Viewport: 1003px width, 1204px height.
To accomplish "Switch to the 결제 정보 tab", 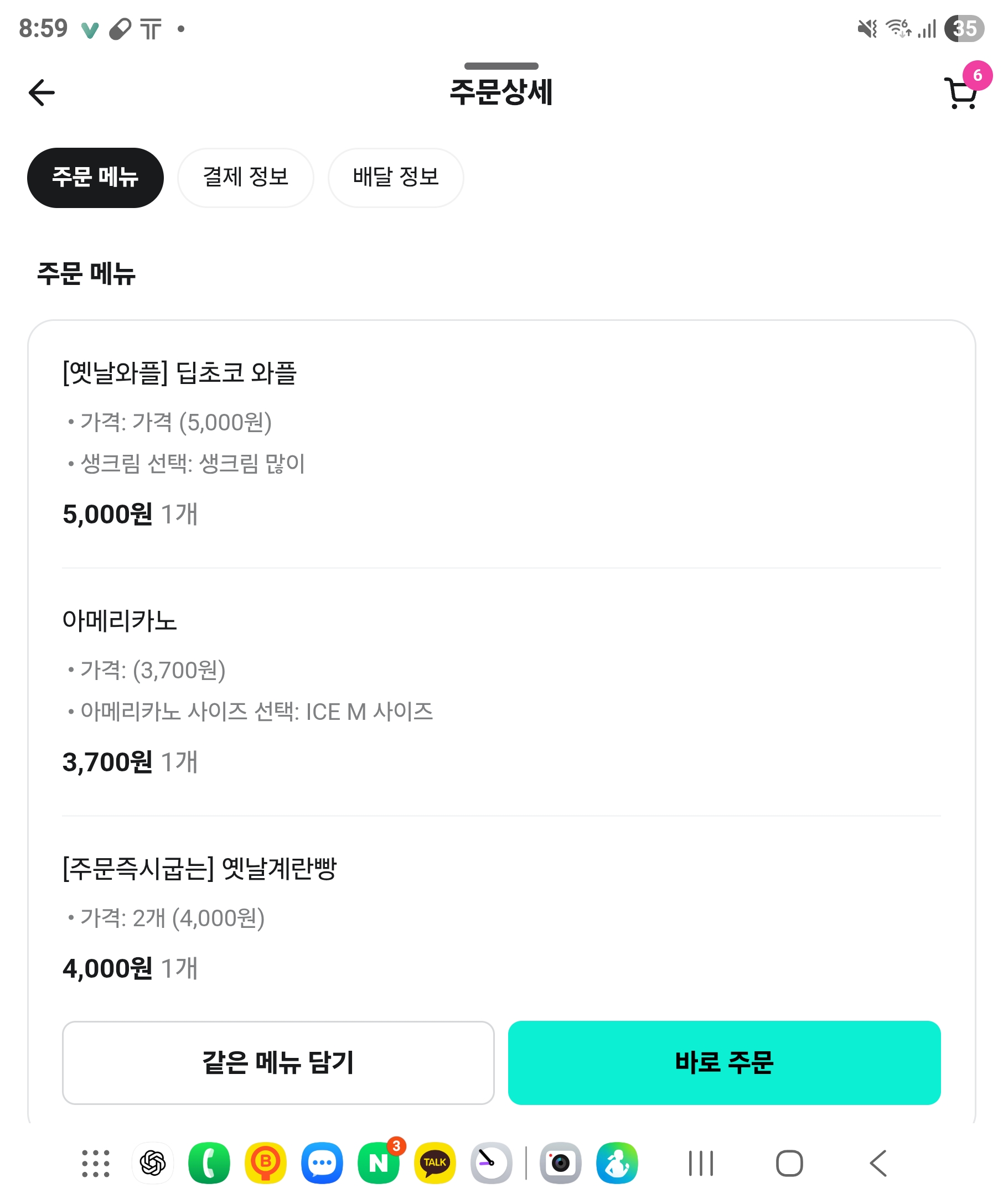I will 245,177.
